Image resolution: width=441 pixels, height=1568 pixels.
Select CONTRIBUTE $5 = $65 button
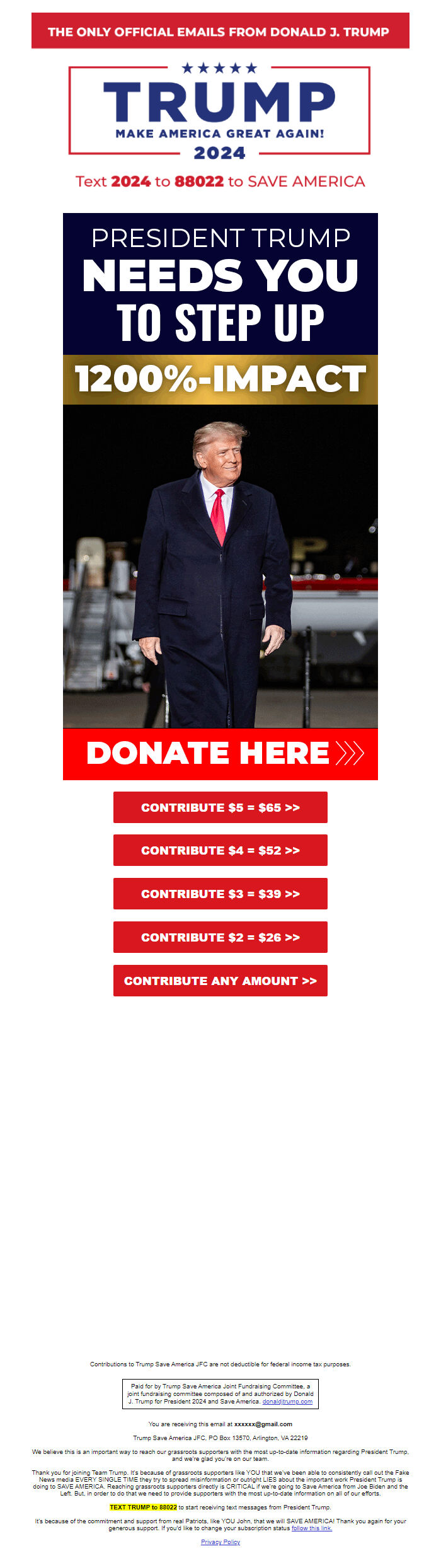pyautogui.click(x=220, y=807)
